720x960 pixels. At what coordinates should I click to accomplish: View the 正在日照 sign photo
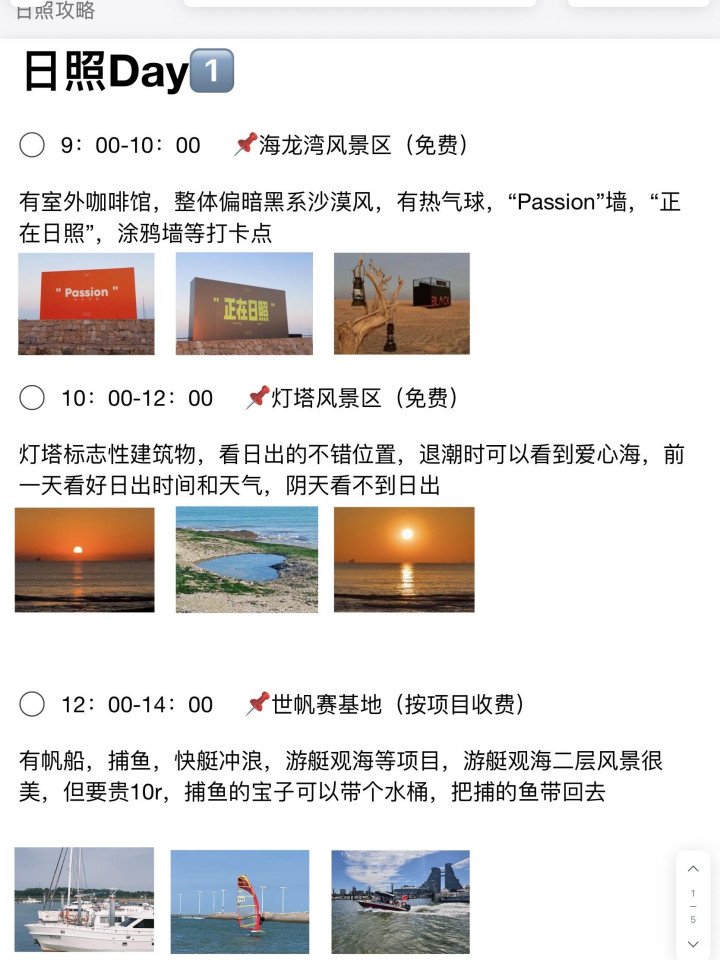244,303
